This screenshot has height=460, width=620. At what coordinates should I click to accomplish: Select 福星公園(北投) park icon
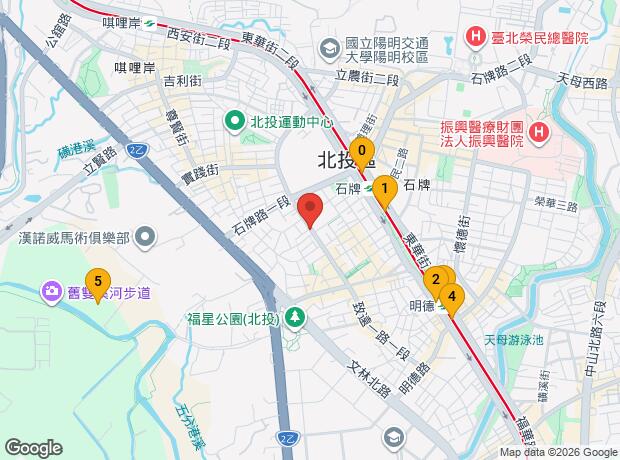pyautogui.click(x=295, y=318)
